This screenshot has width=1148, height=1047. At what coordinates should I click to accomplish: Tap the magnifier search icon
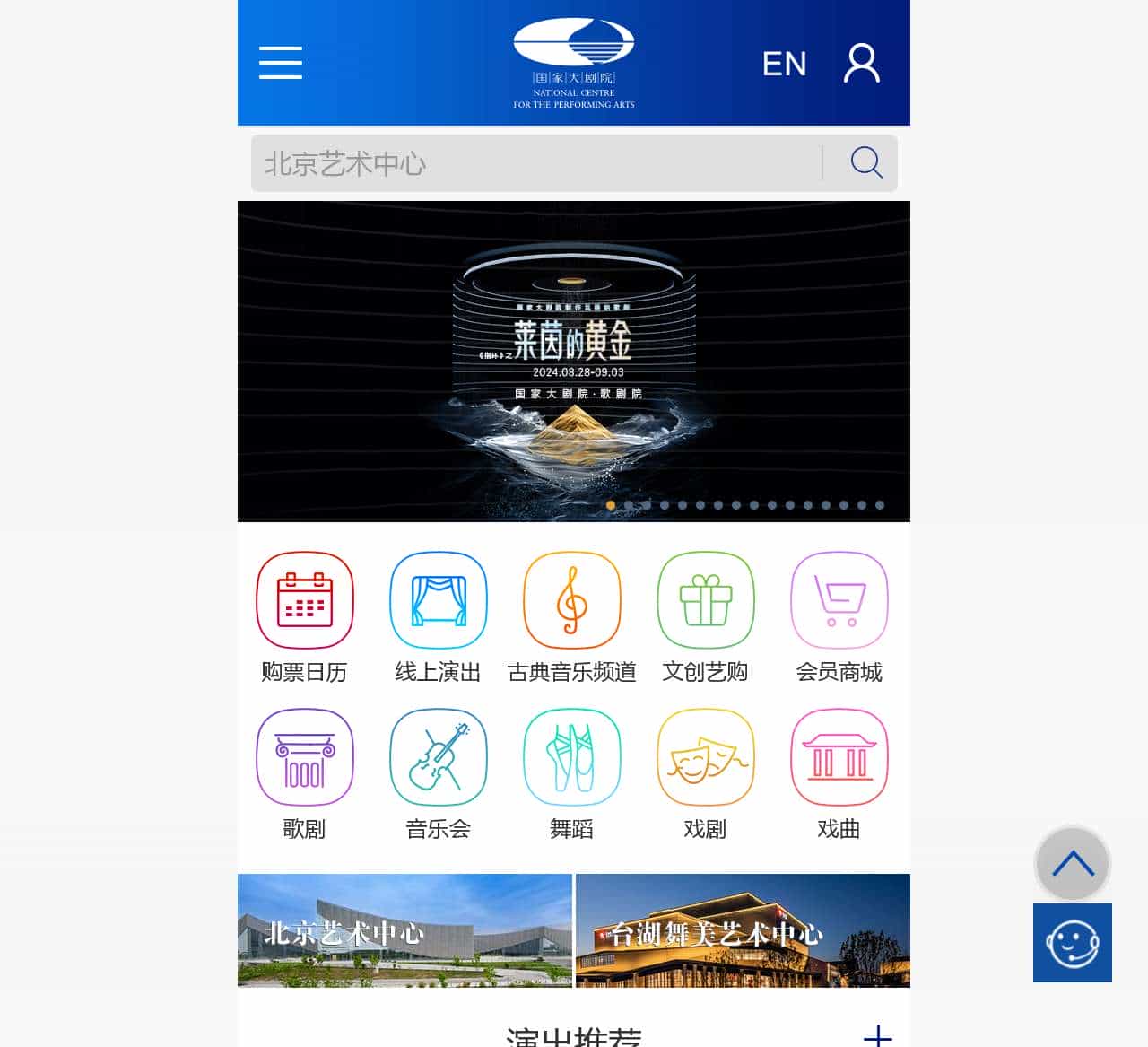(x=865, y=163)
